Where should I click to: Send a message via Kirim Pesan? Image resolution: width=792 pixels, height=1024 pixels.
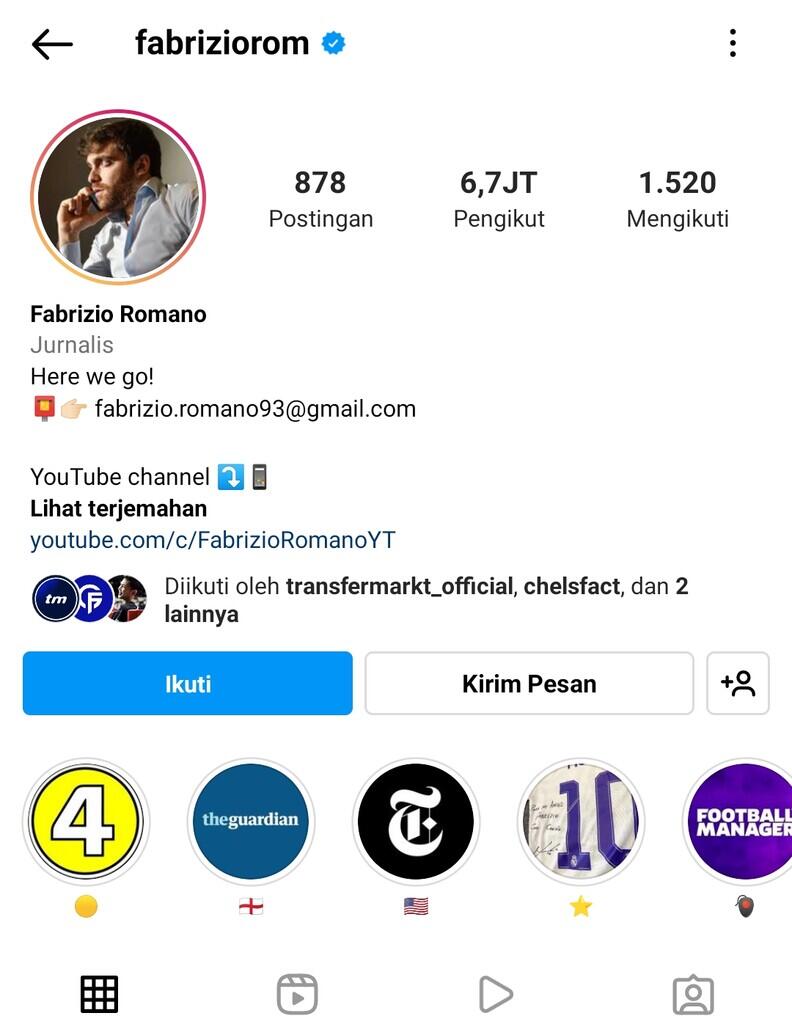point(529,684)
